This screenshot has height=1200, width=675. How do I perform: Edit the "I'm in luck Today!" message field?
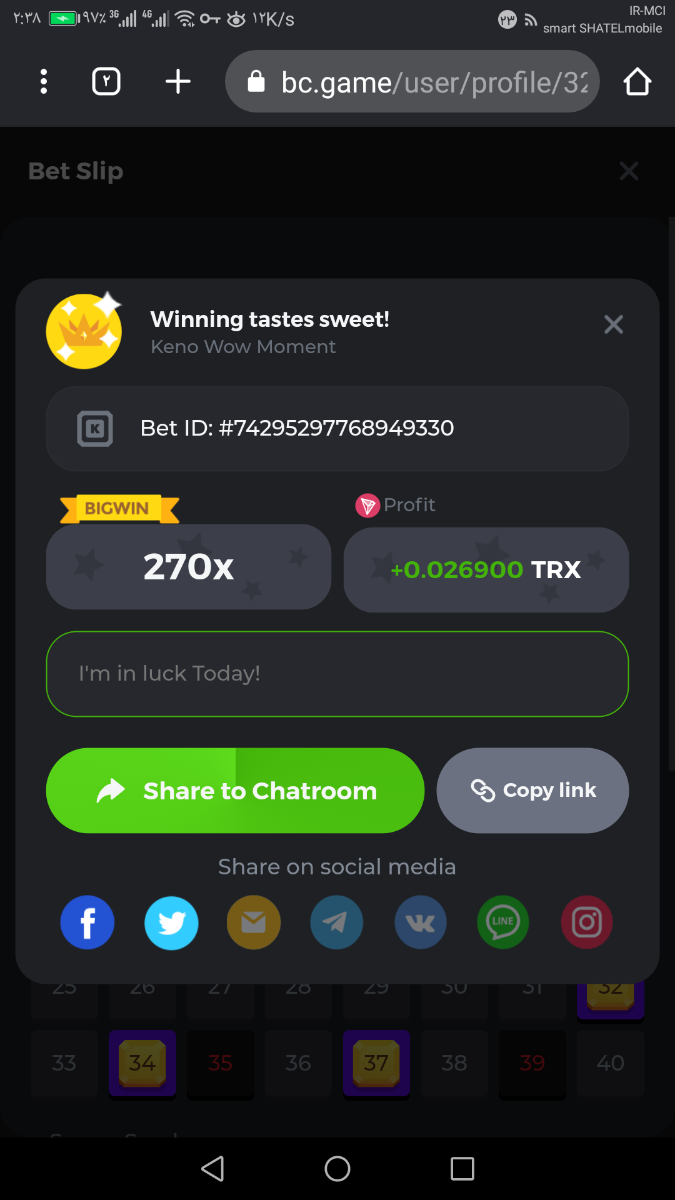pyautogui.click(x=337, y=674)
